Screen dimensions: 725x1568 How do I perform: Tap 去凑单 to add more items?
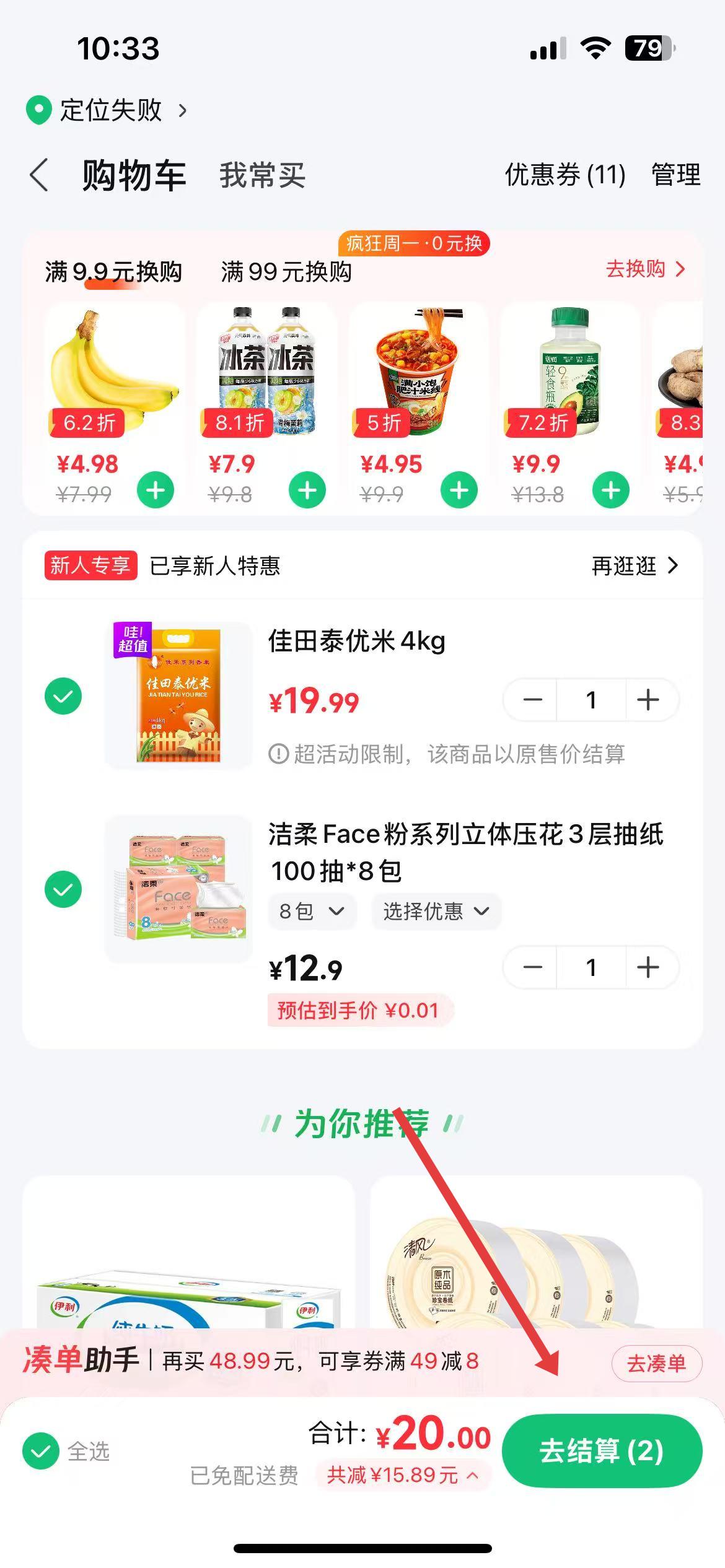click(x=656, y=1364)
